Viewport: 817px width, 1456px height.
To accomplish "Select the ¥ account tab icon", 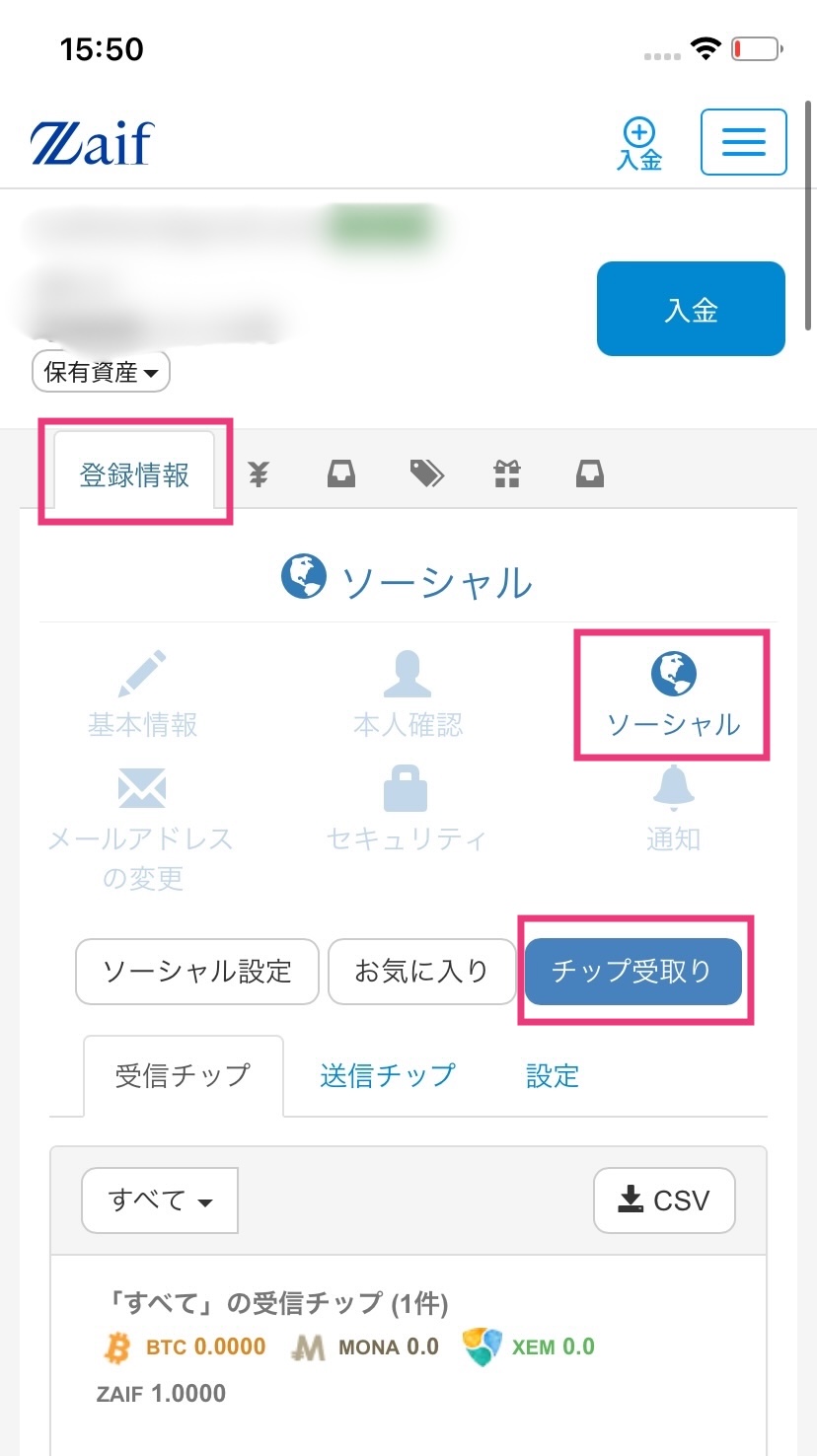I will [x=258, y=473].
